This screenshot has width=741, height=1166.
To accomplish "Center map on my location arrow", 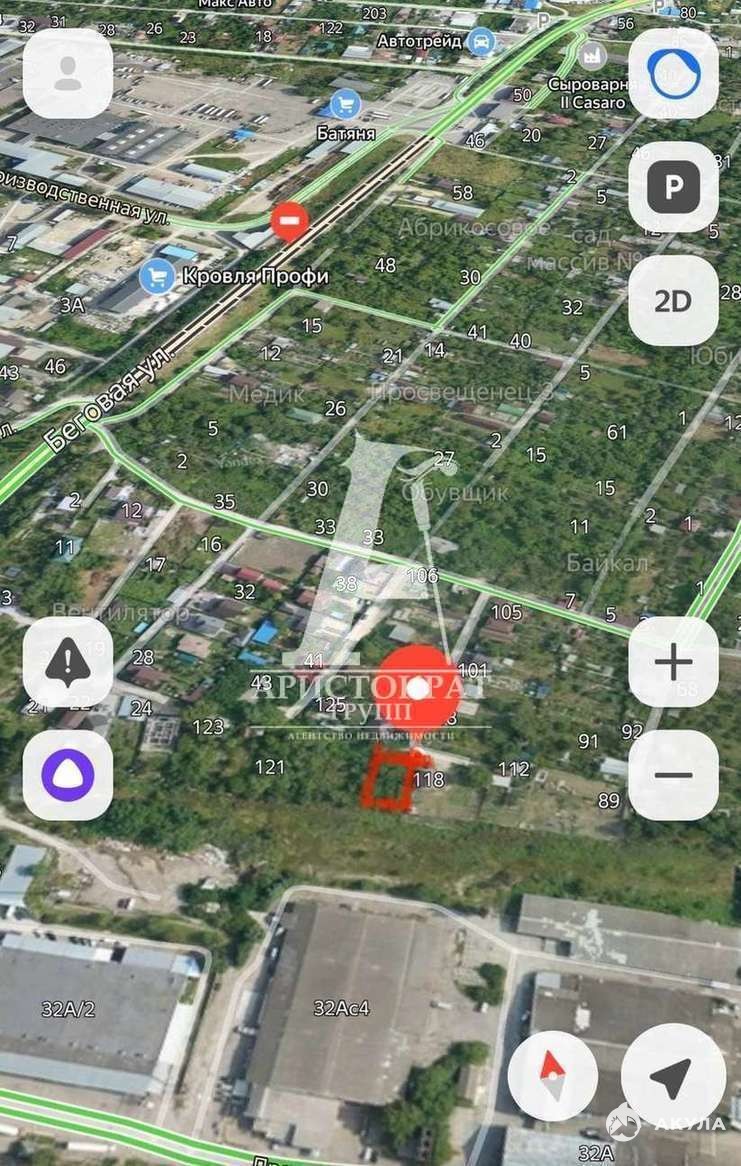I will 673,1076.
